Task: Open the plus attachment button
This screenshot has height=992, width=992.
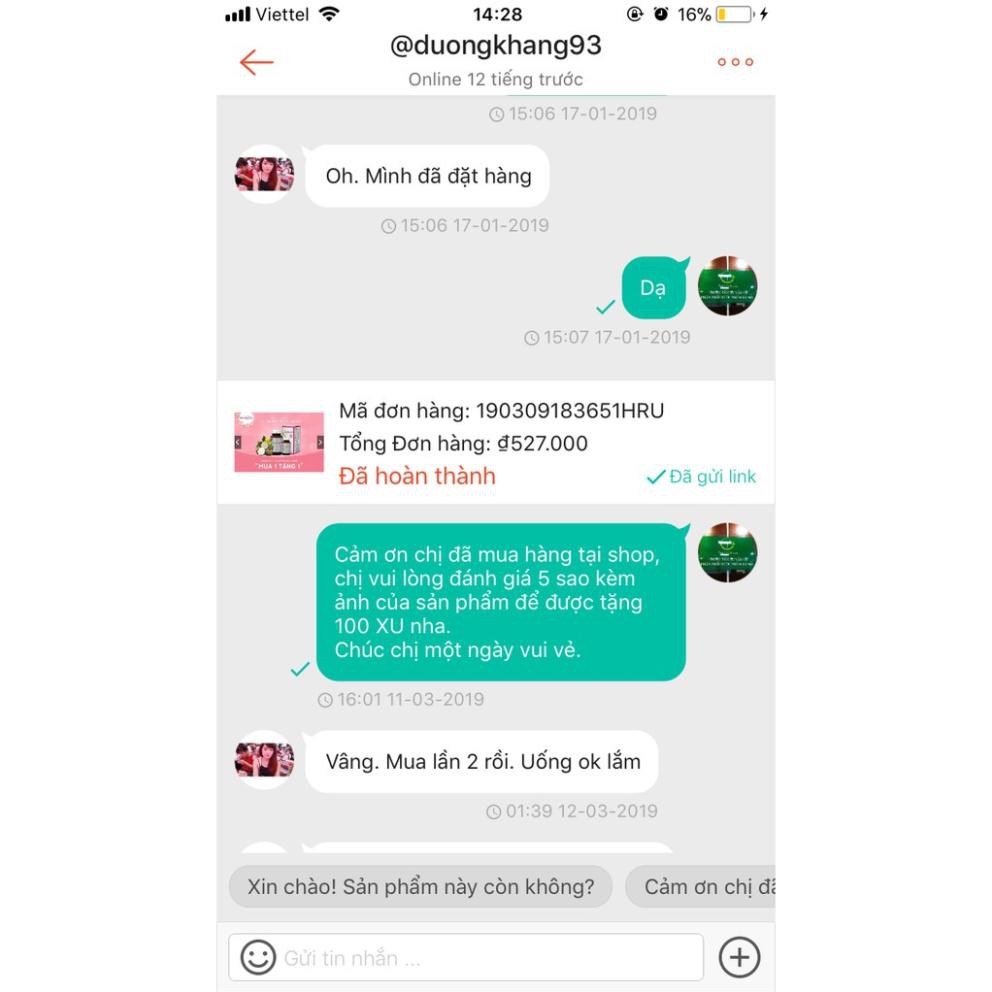Action: pos(739,958)
